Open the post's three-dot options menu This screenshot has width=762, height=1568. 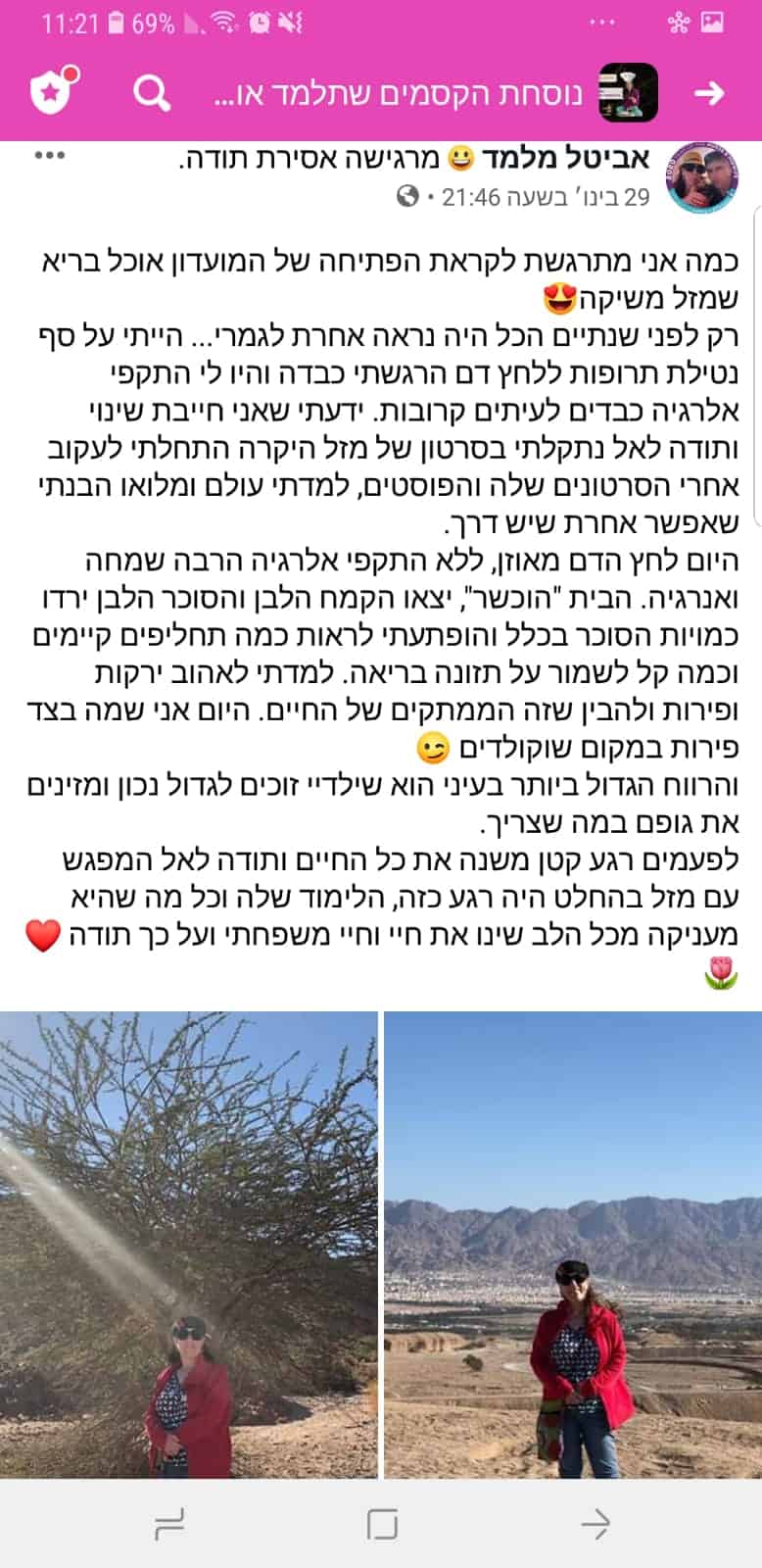point(49,156)
